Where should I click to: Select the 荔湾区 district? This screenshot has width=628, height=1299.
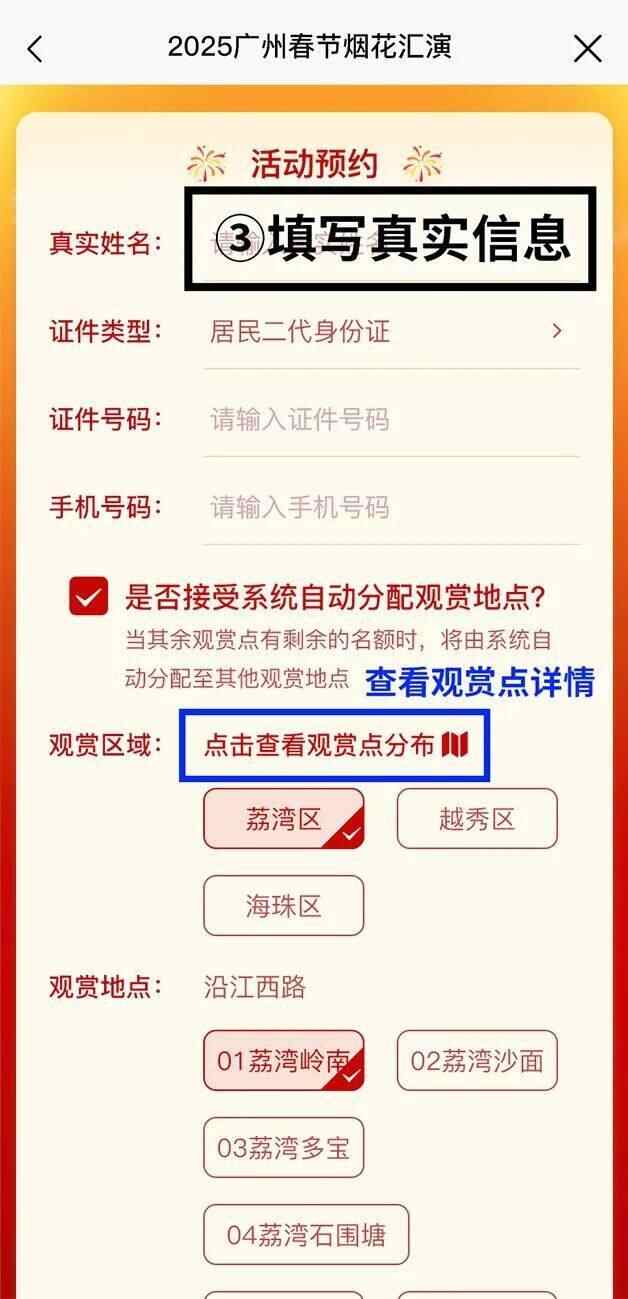[x=283, y=819]
